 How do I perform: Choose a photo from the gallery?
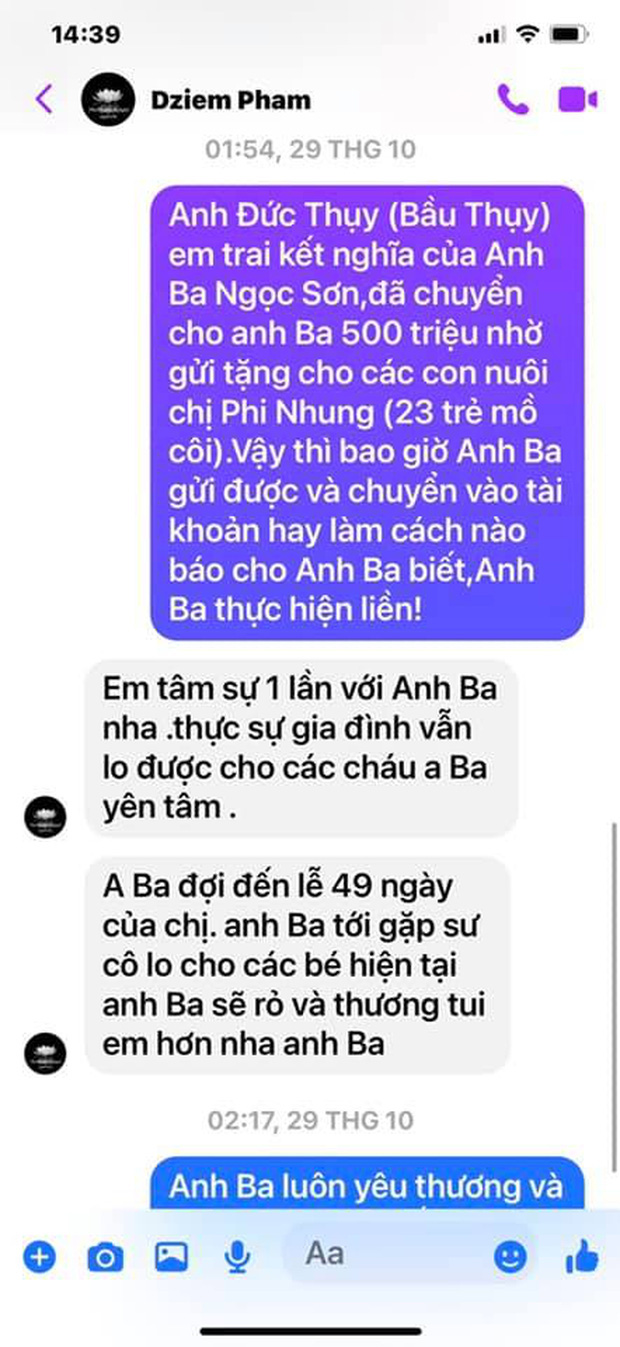pos(171,1256)
